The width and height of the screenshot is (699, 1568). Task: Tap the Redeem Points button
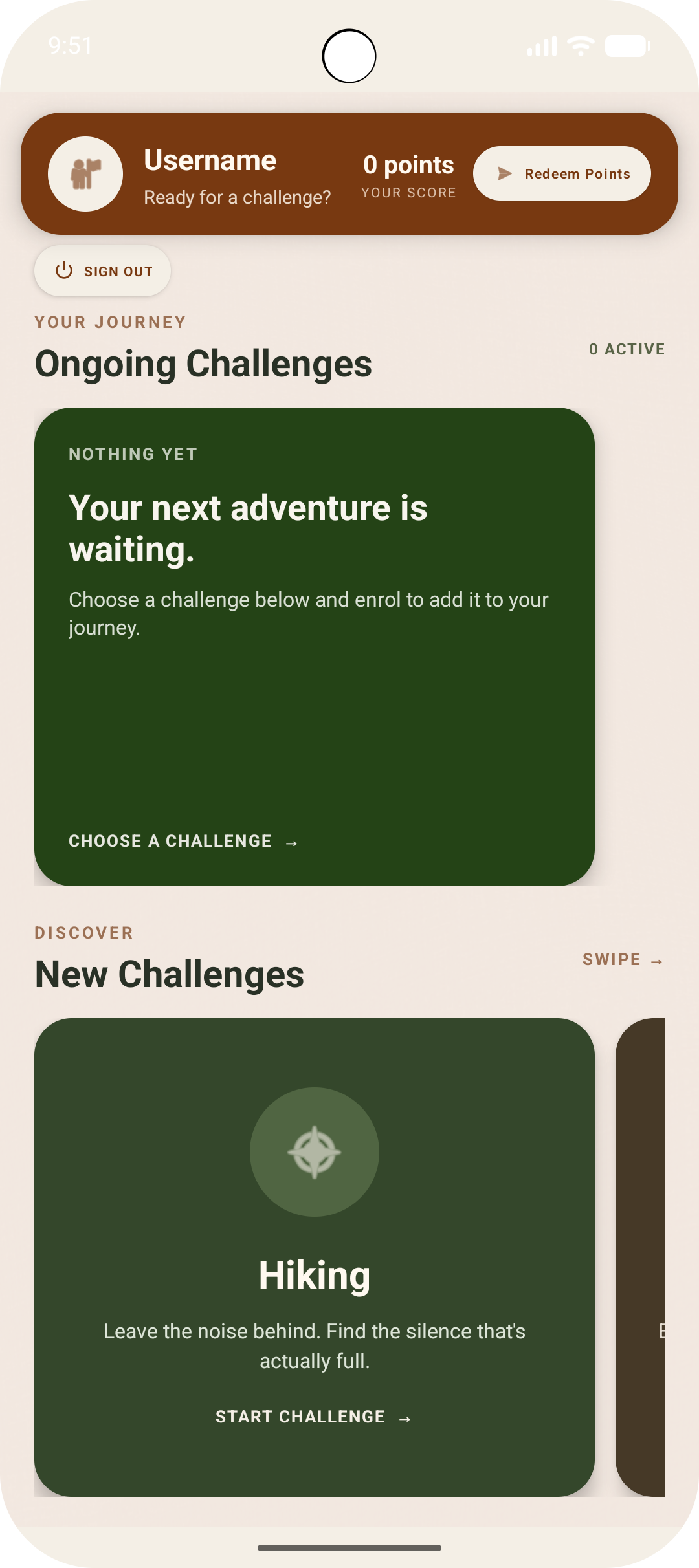(562, 173)
